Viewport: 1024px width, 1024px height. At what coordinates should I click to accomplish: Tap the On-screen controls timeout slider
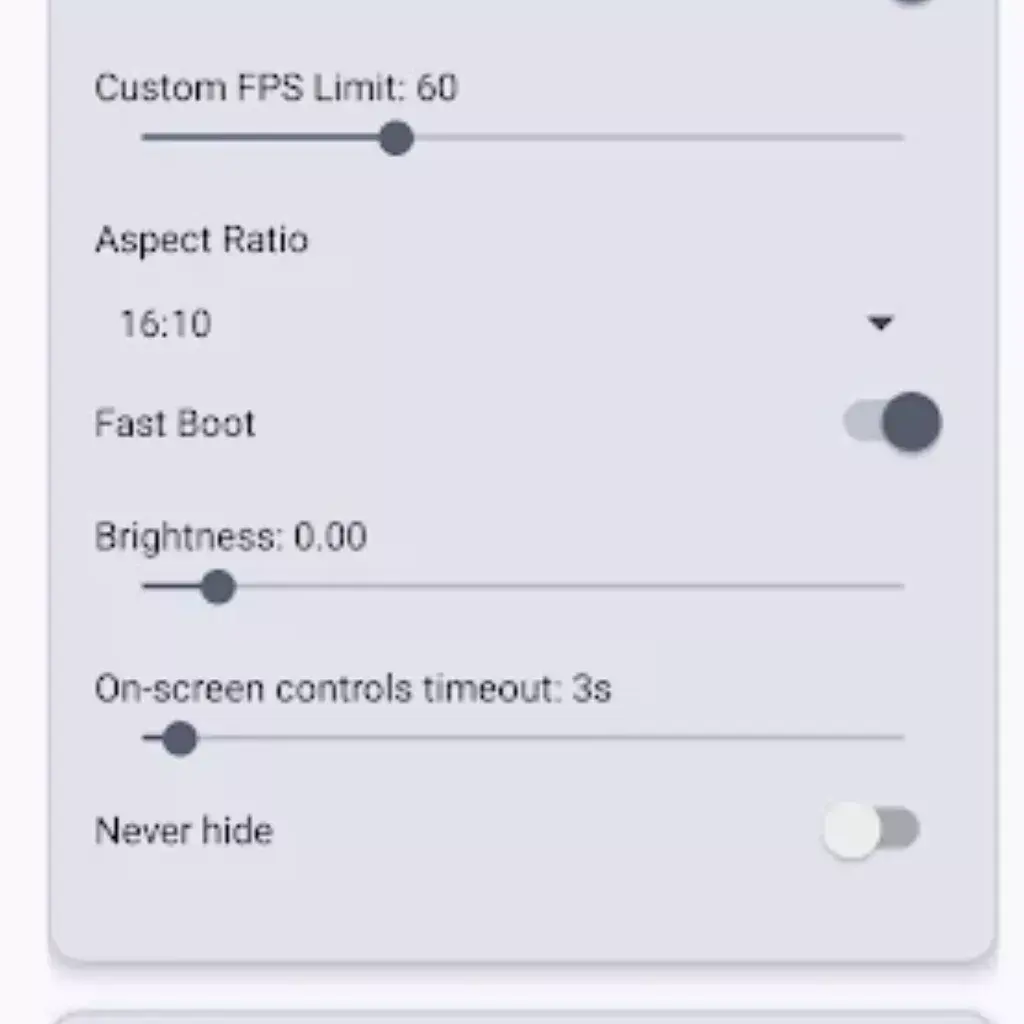(x=180, y=739)
